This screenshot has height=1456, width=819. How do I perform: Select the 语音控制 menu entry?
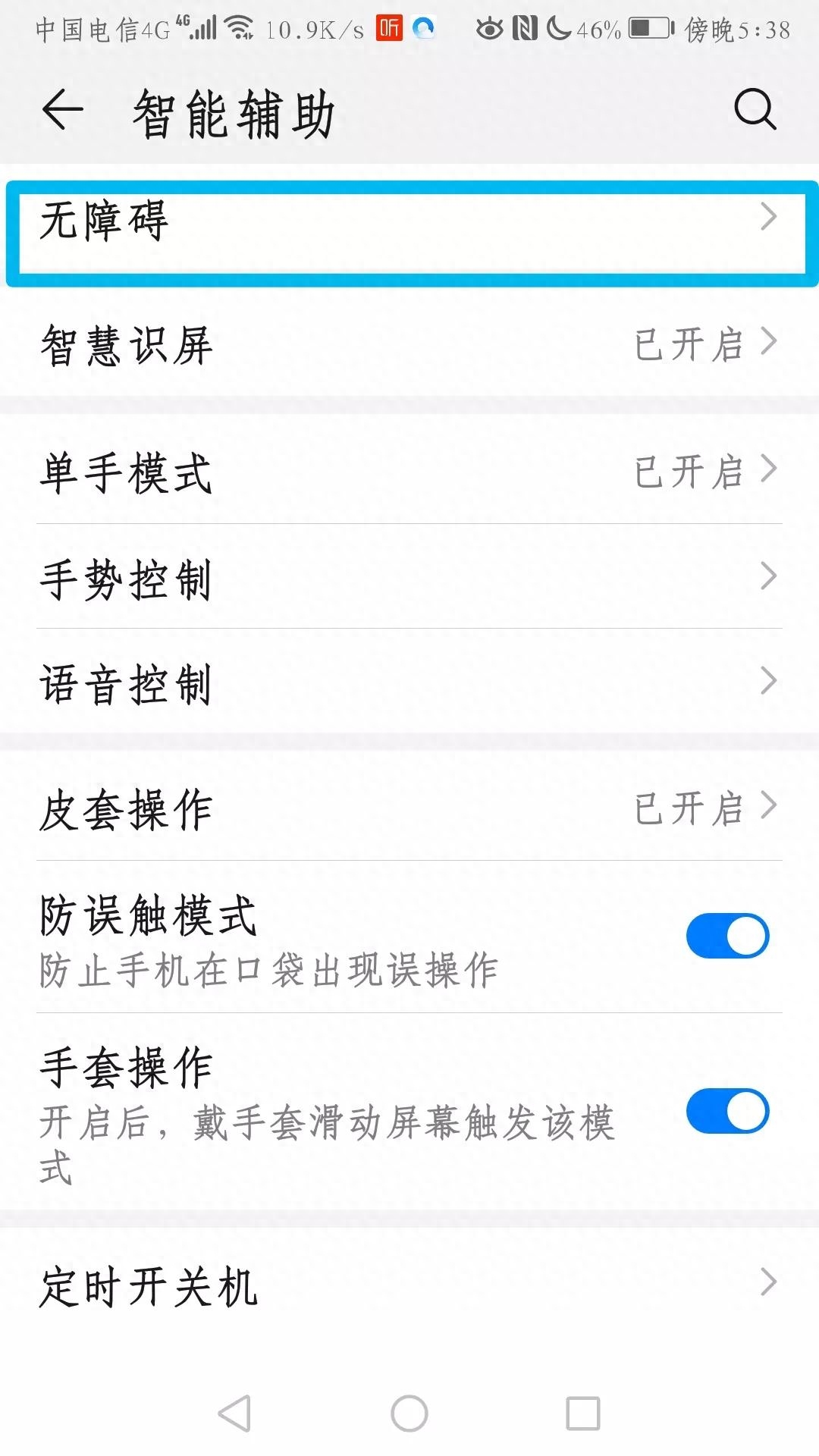[303, 682]
